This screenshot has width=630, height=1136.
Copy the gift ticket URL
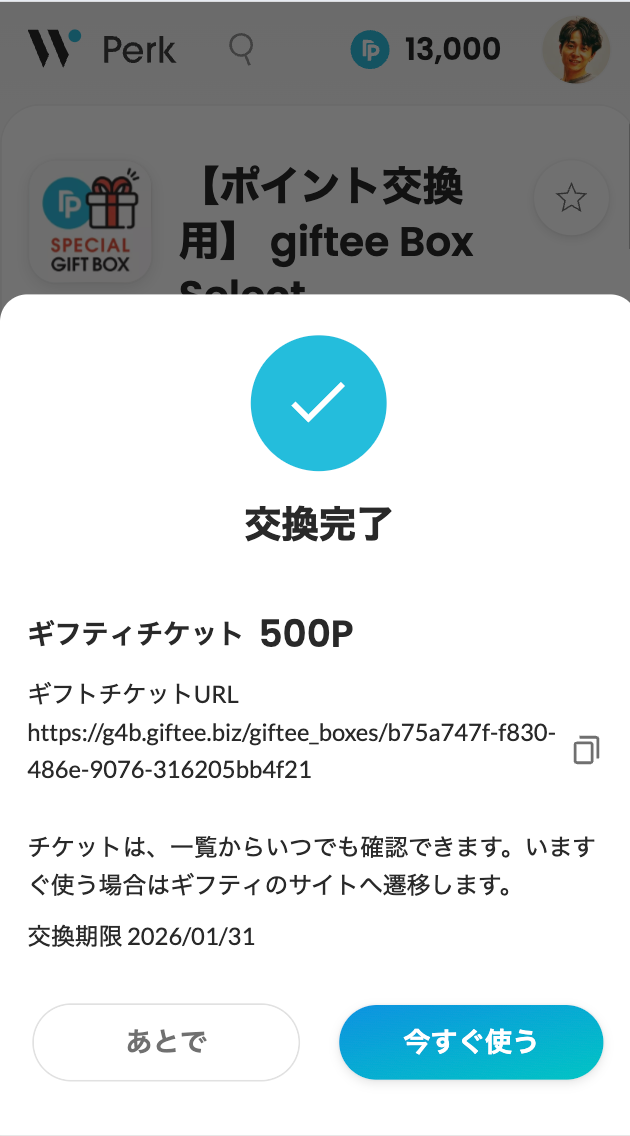click(x=586, y=751)
